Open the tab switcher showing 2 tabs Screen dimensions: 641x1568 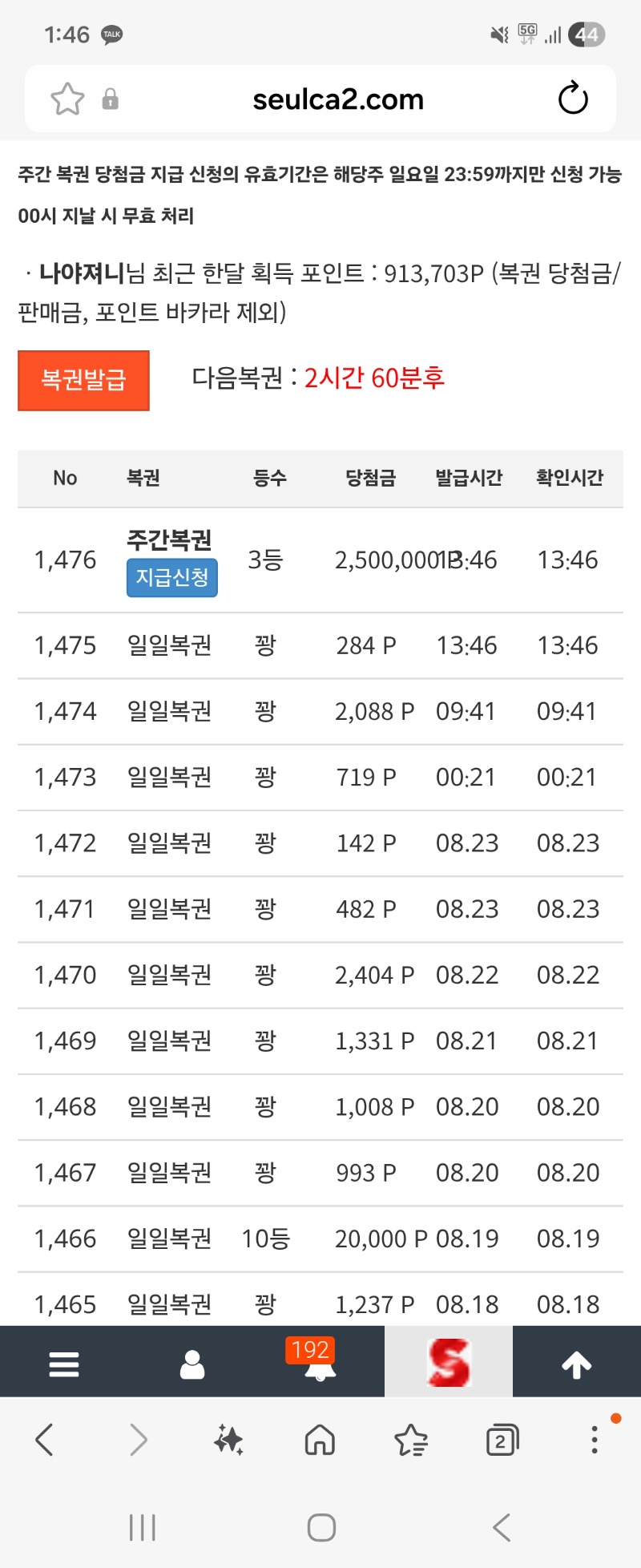(502, 1441)
